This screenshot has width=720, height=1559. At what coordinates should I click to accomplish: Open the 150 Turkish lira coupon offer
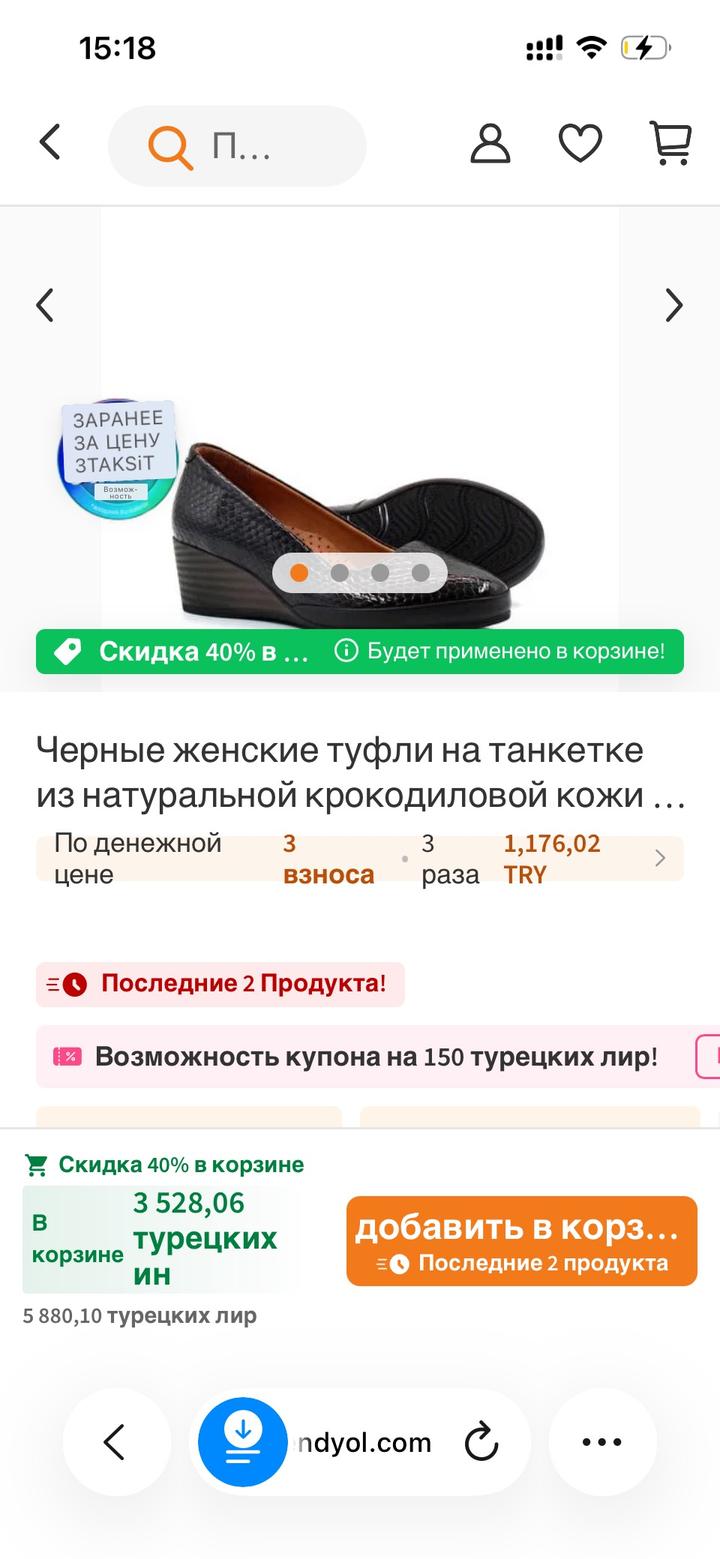360,1057
